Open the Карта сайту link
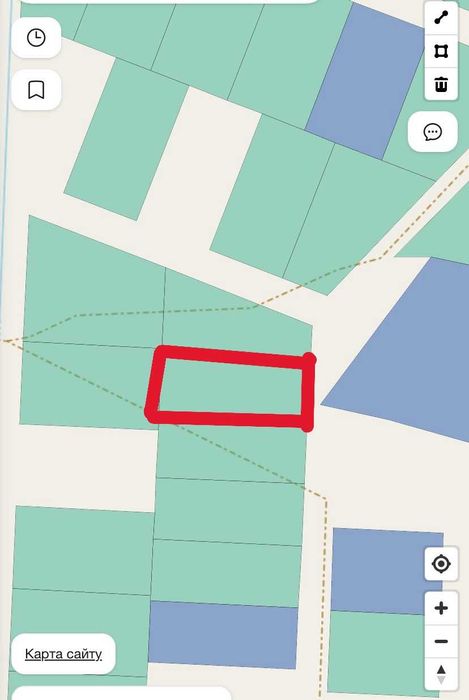469x700 pixels. (63, 654)
